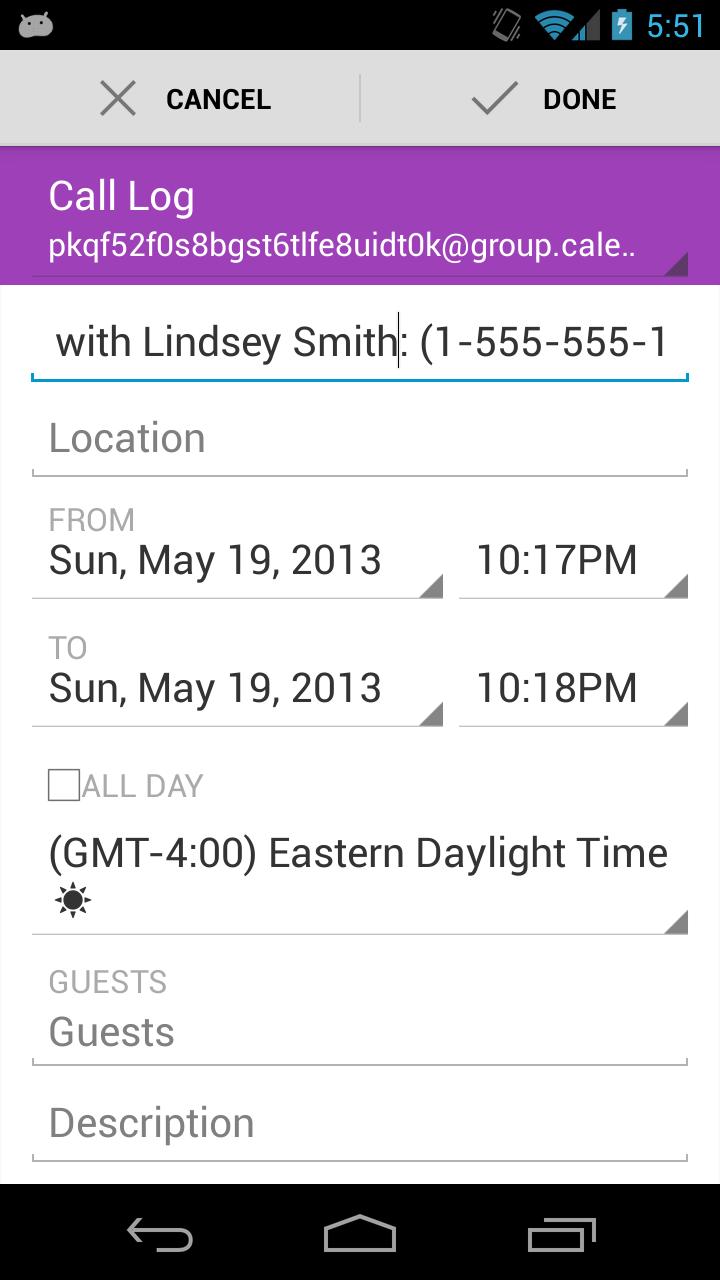Return to the home screen

click(360, 1235)
